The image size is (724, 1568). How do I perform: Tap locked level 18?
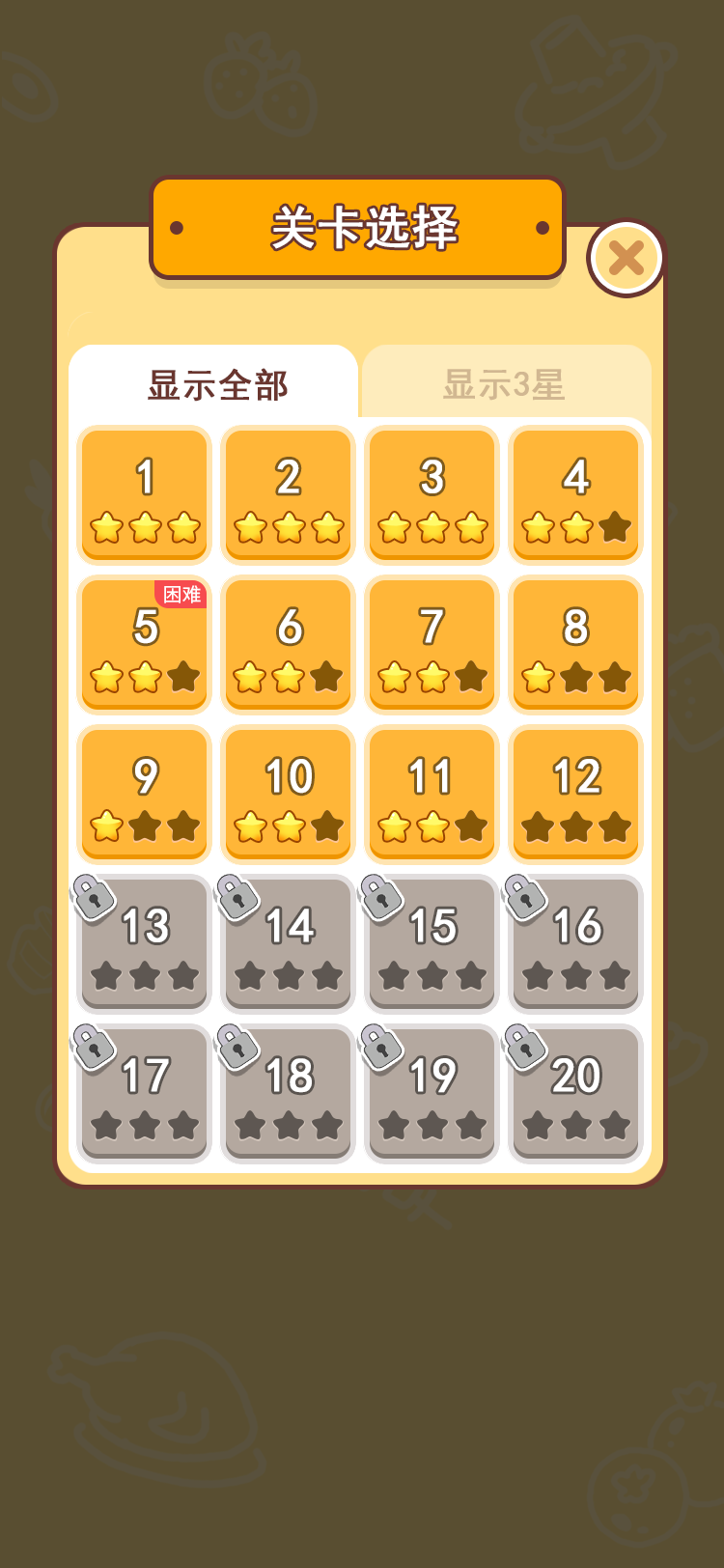click(x=289, y=1093)
